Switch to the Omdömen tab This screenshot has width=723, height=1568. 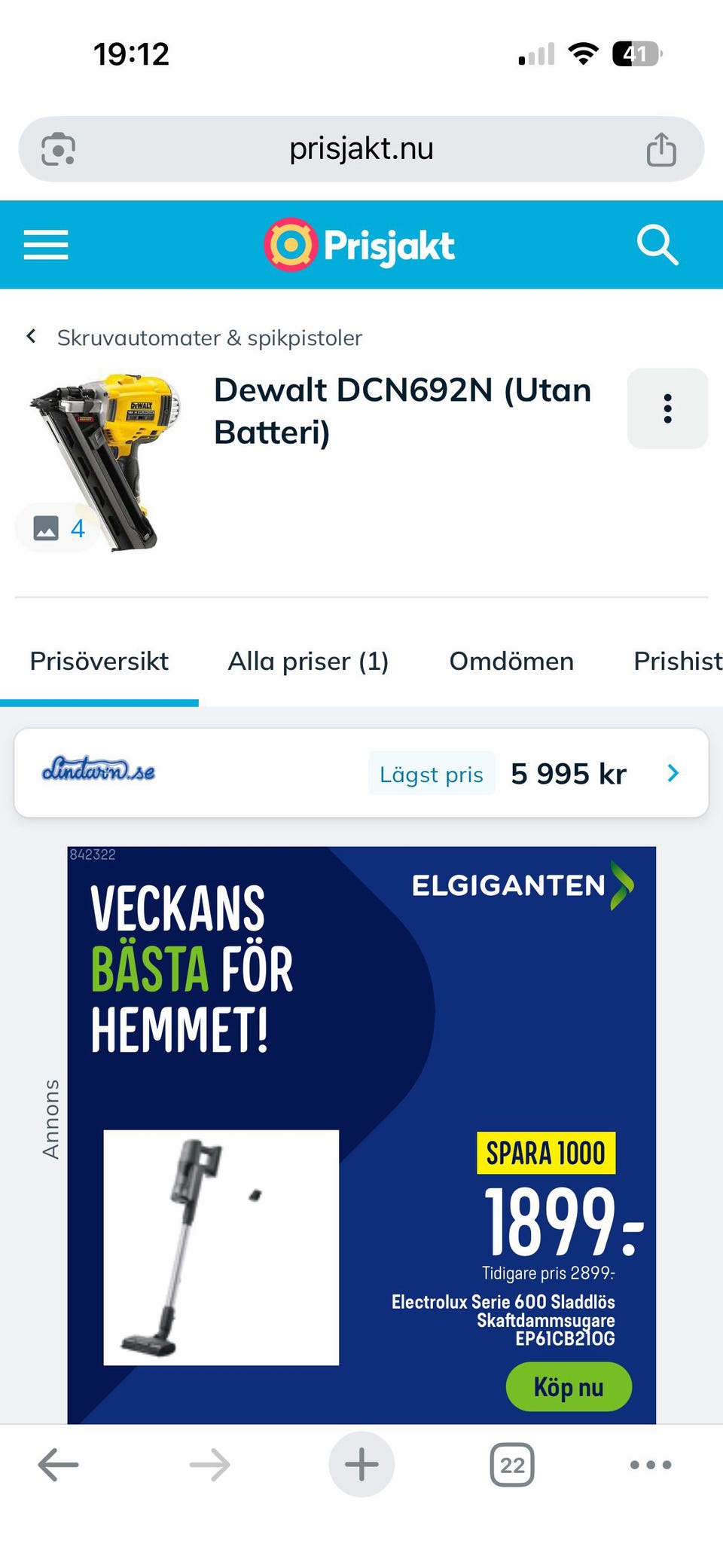tap(511, 661)
